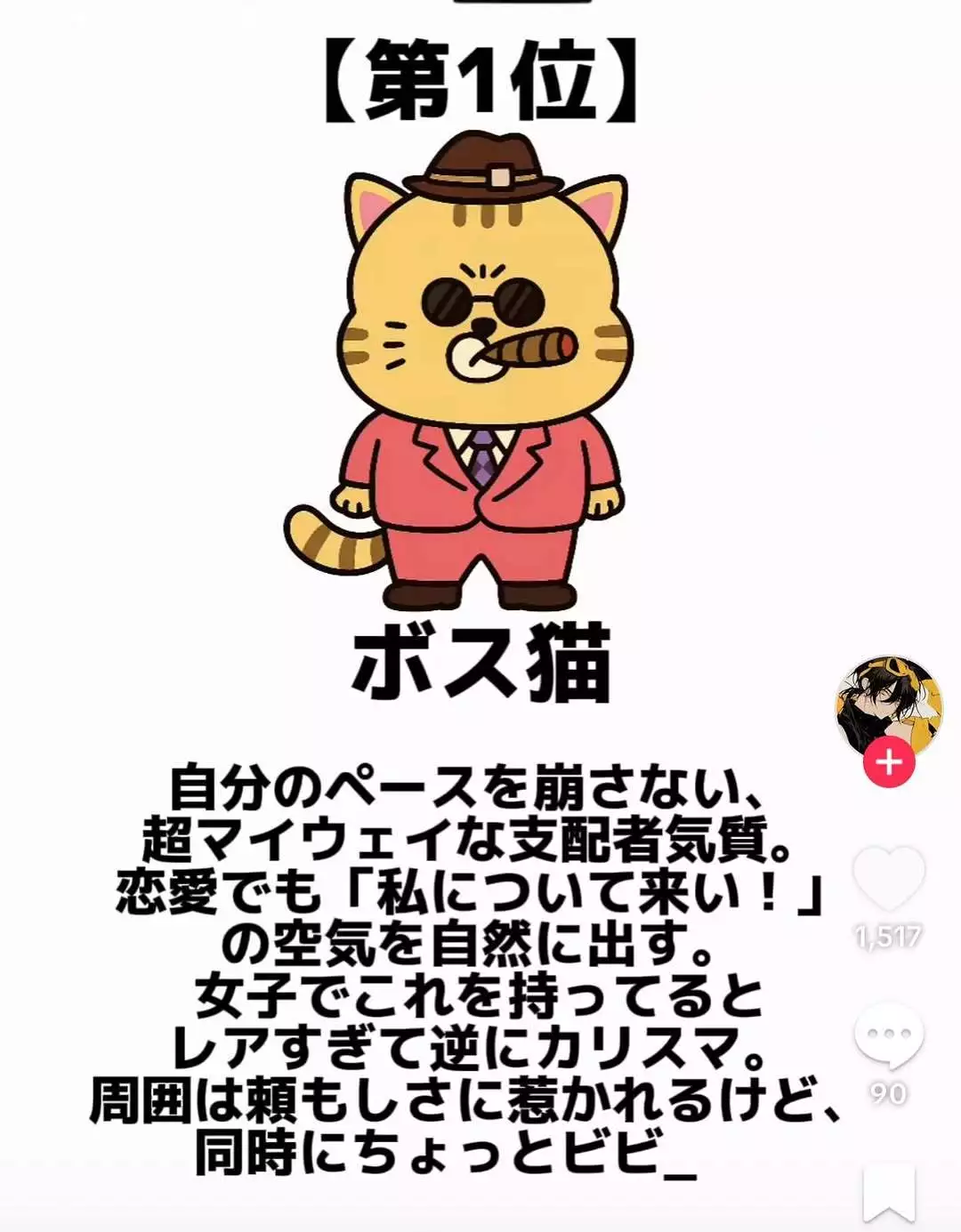Bookmark this video
This screenshot has height=1232, width=961.
pos(889,1194)
